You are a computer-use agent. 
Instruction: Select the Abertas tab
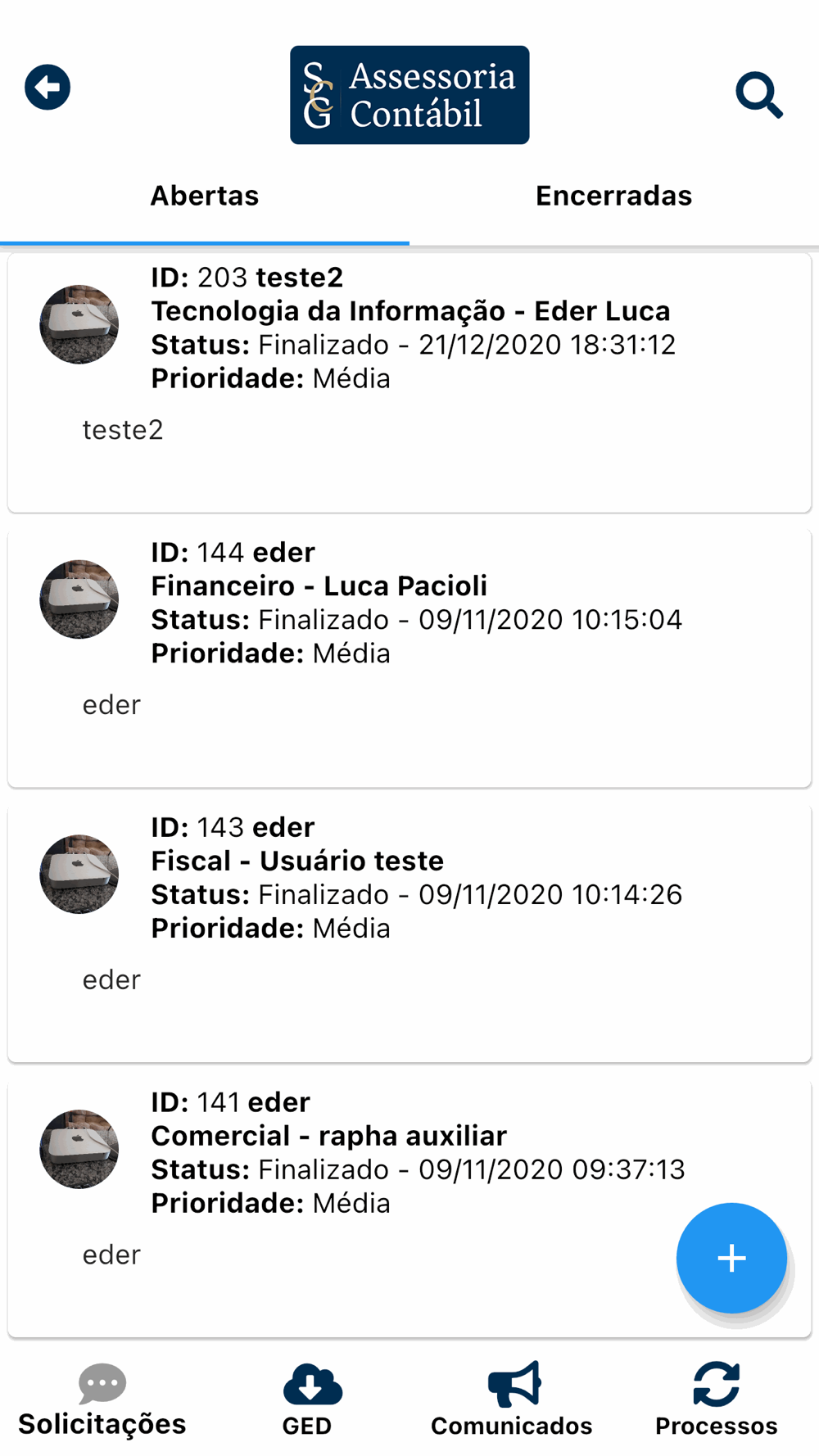click(204, 197)
